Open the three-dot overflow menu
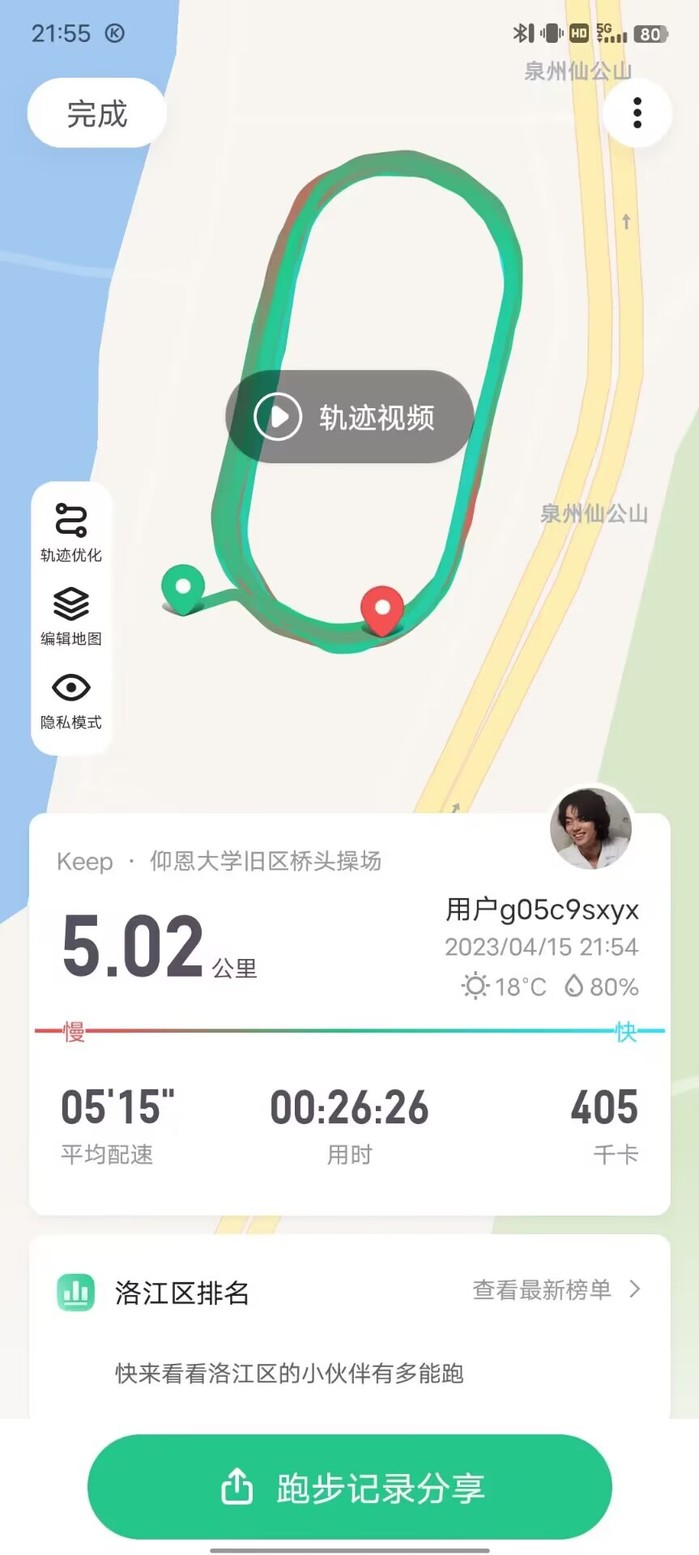Screen dimensions: 699x1555 [637, 113]
